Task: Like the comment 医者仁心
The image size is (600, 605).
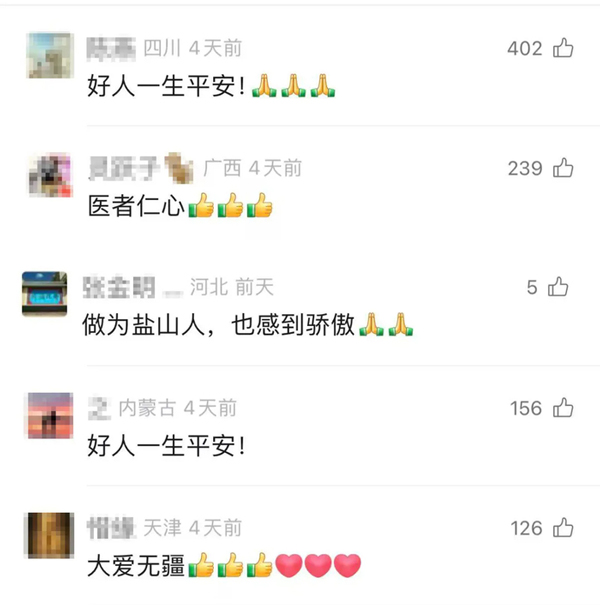Action: click(x=564, y=168)
